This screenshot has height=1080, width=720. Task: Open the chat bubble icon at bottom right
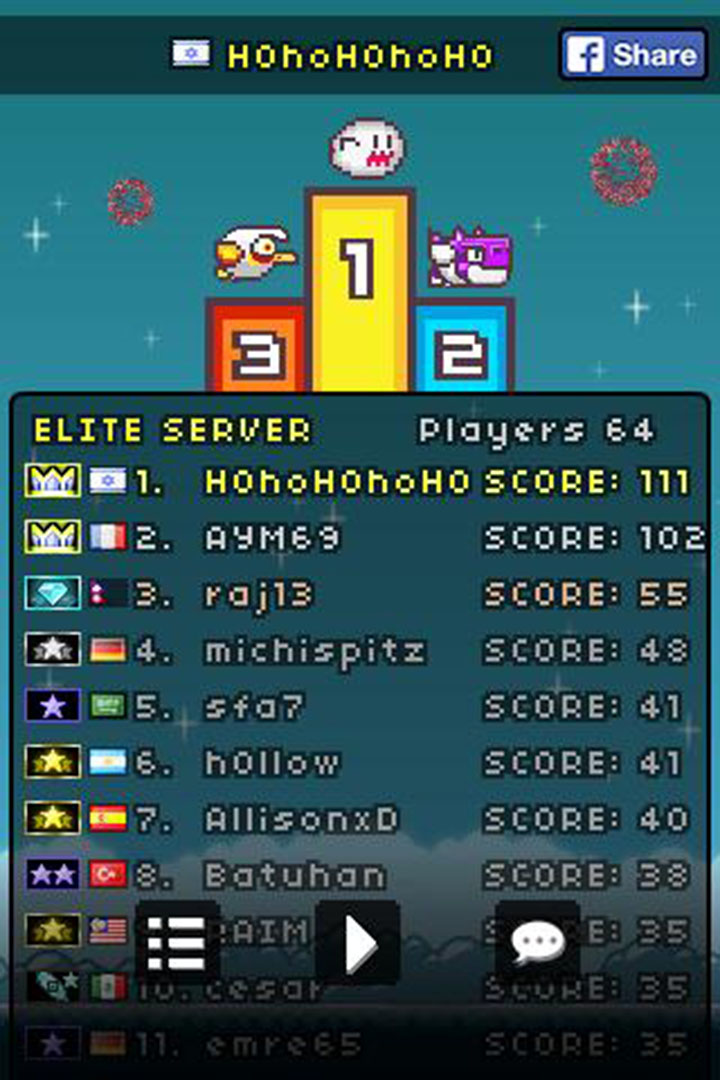(x=539, y=940)
